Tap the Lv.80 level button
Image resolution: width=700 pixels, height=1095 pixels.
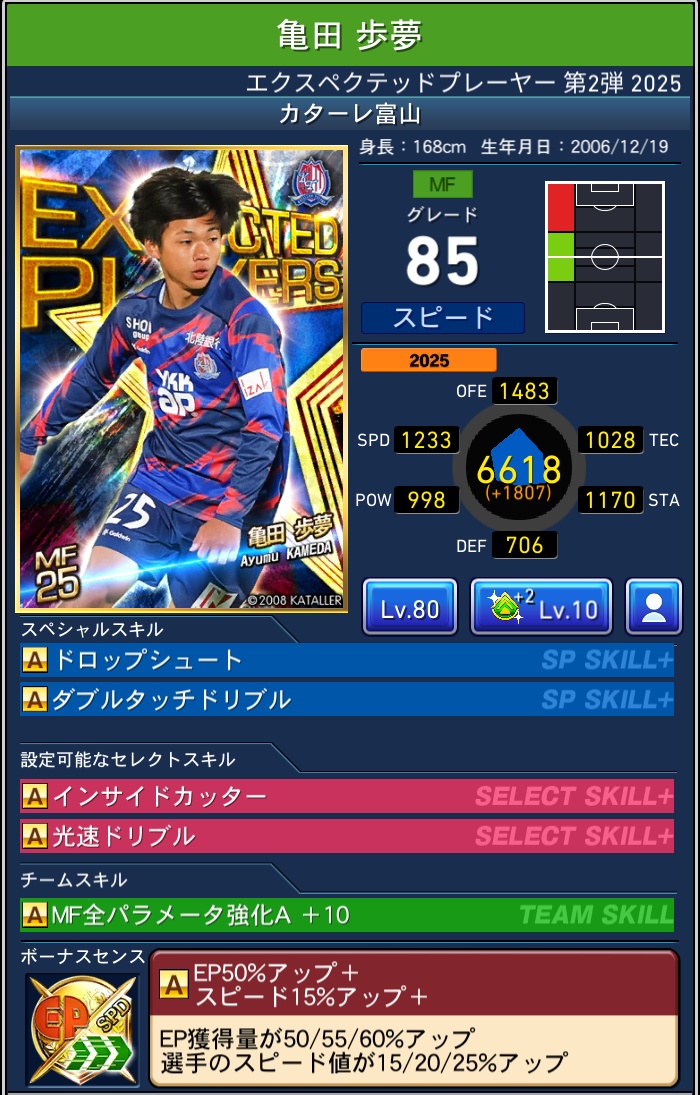coord(410,607)
